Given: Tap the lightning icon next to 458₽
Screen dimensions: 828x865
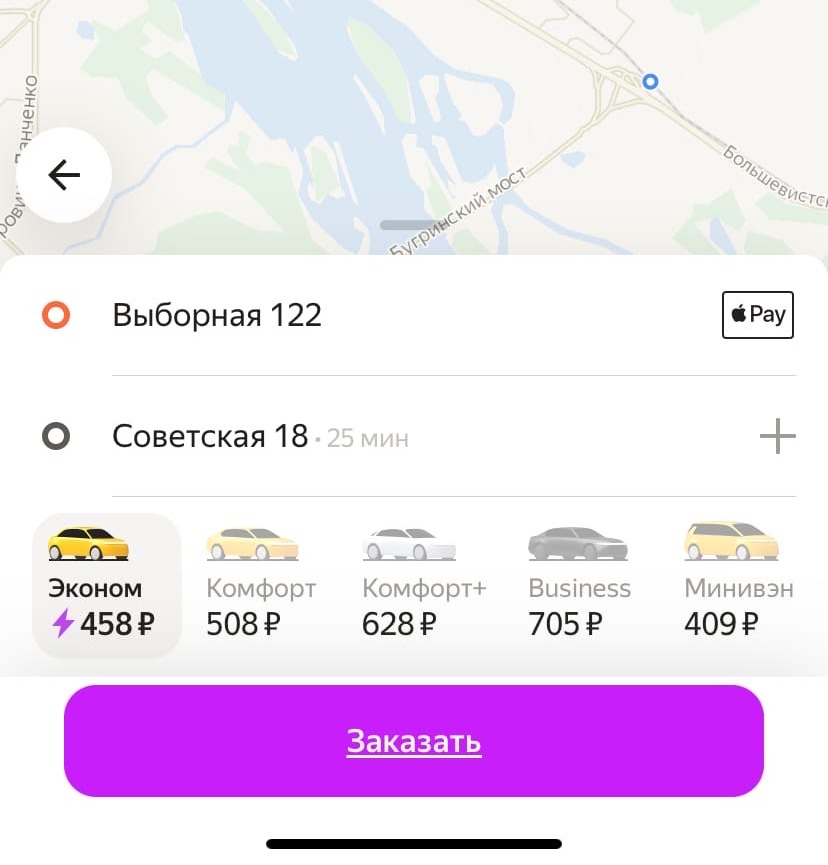Looking at the screenshot, I should point(62,623).
